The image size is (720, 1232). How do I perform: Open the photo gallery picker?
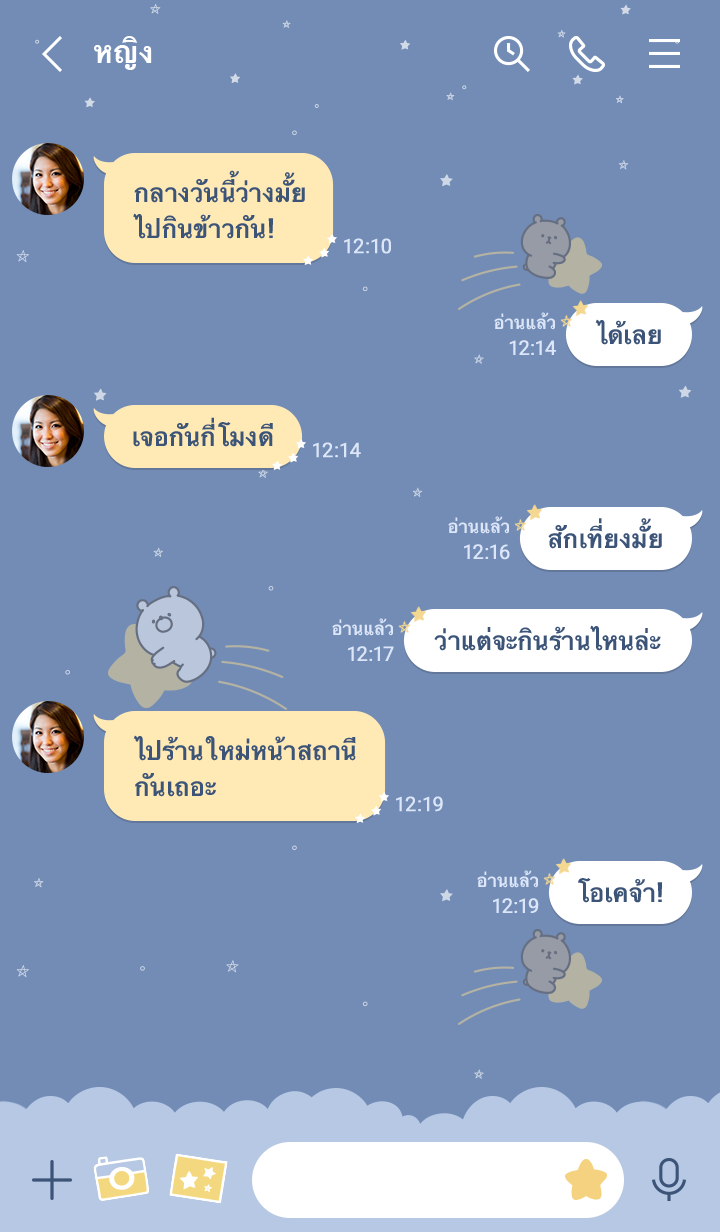[x=198, y=1179]
